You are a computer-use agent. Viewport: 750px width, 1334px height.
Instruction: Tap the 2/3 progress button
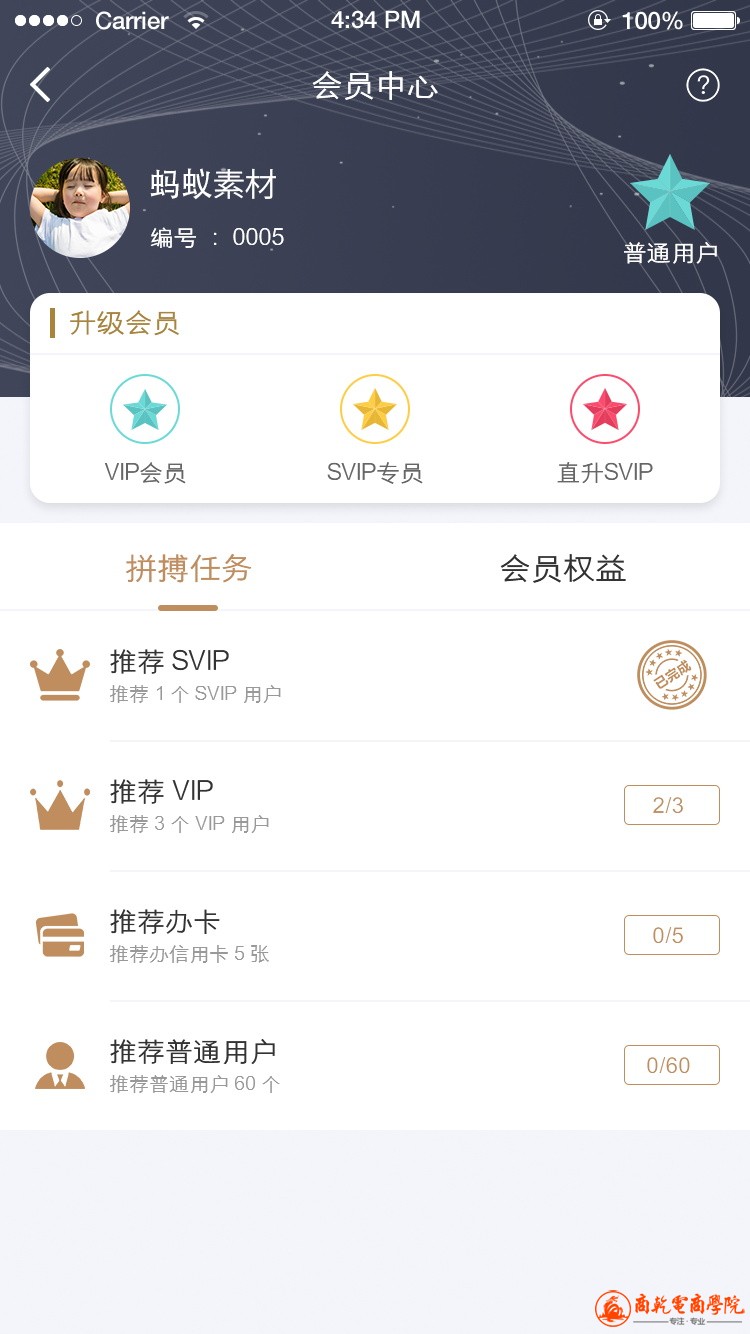click(x=671, y=805)
